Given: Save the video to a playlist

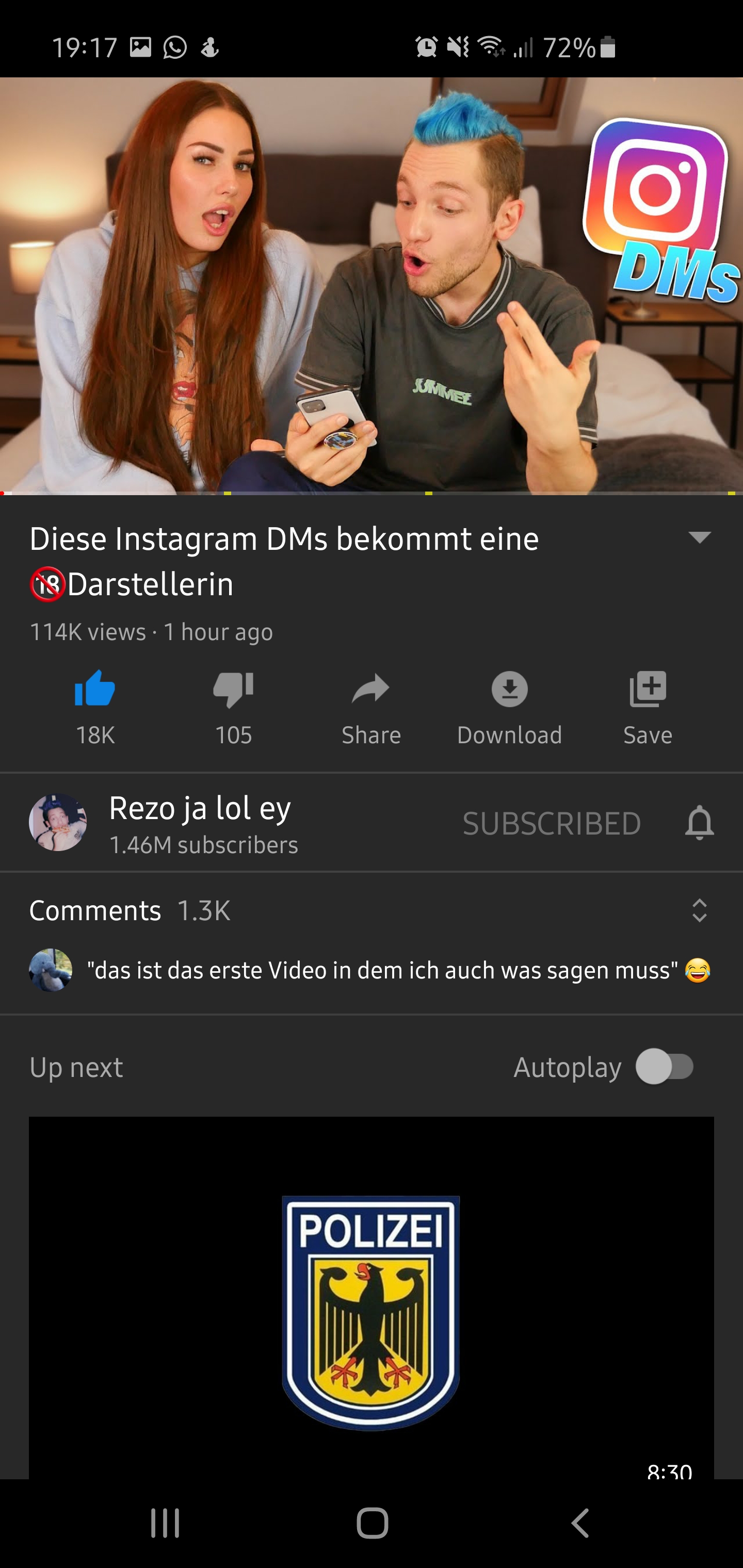Looking at the screenshot, I should point(648,690).
